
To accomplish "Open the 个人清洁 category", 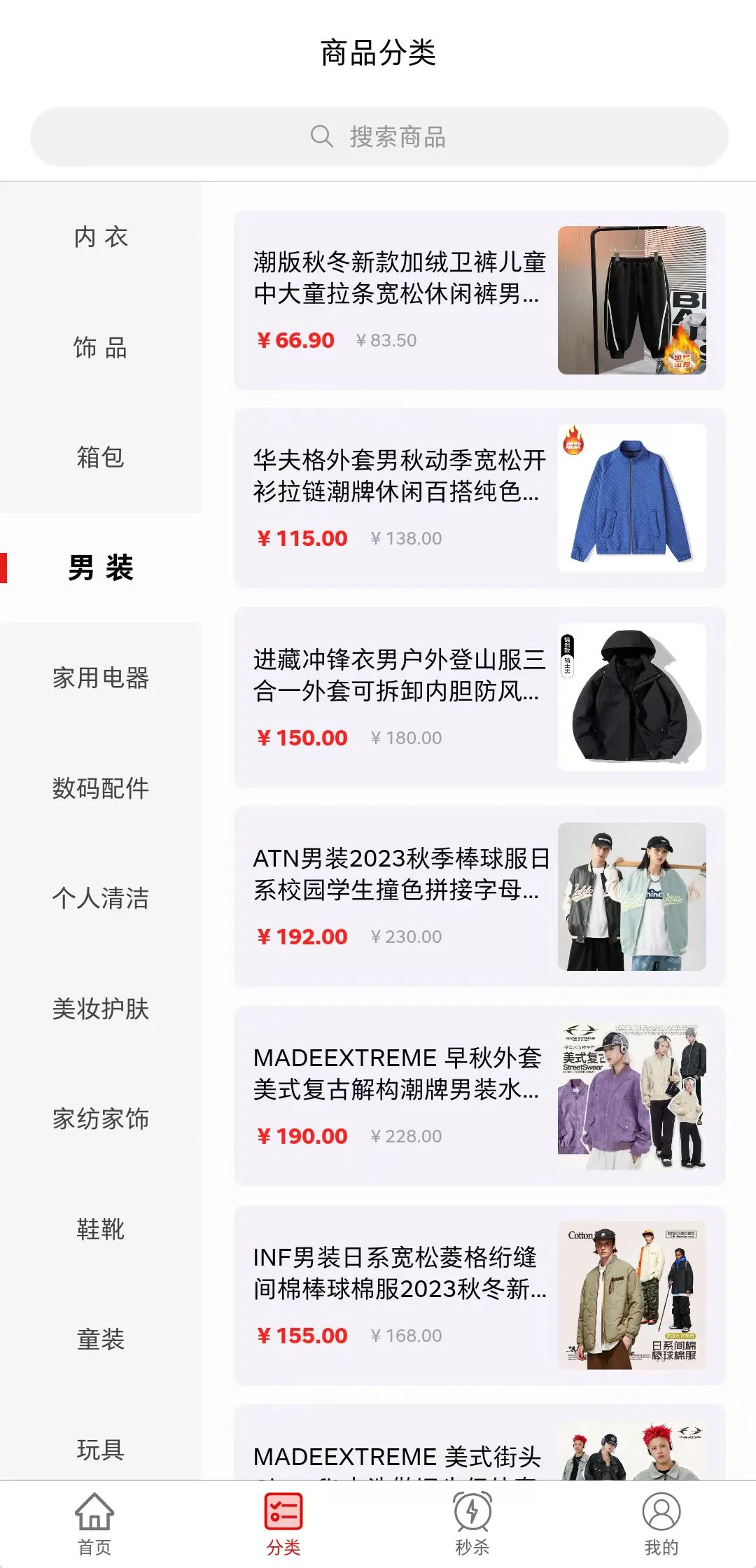I will [x=100, y=899].
